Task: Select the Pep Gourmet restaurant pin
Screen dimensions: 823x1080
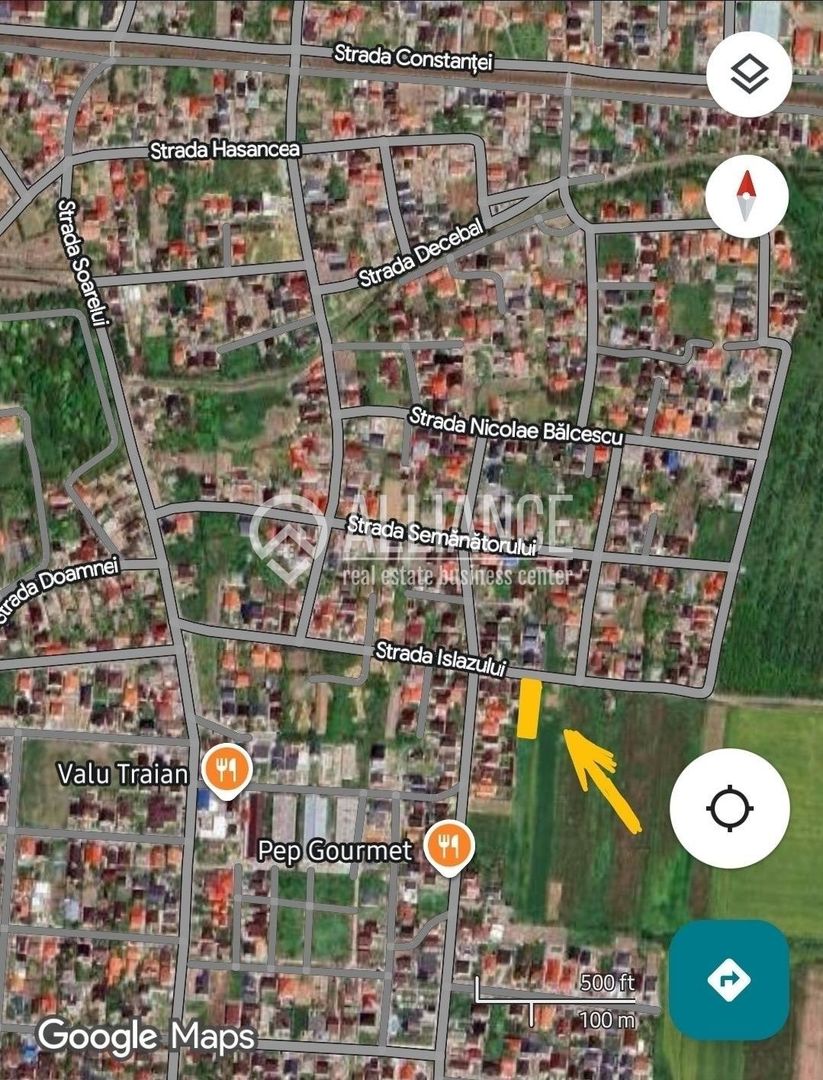Action: [x=448, y=845]
